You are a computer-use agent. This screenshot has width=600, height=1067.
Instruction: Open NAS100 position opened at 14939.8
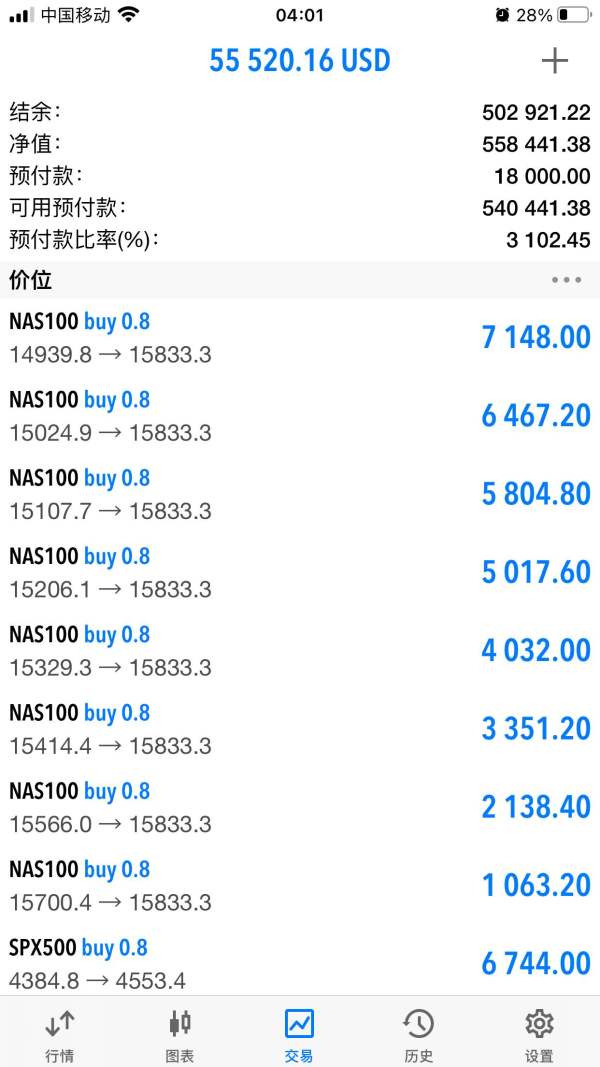click(x=300, y=338)
